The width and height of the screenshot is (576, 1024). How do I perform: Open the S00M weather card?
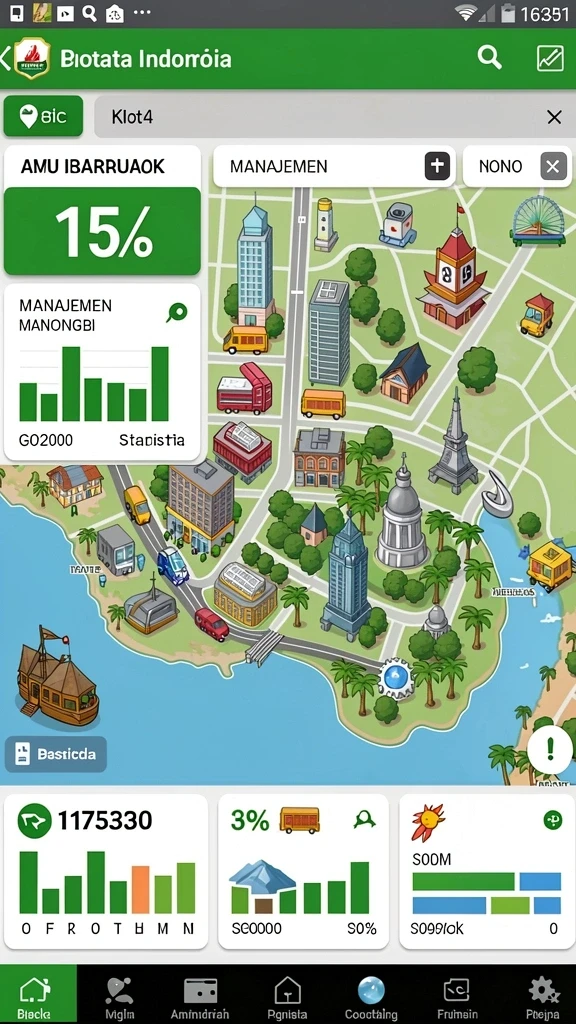click(x=486, y=871)
